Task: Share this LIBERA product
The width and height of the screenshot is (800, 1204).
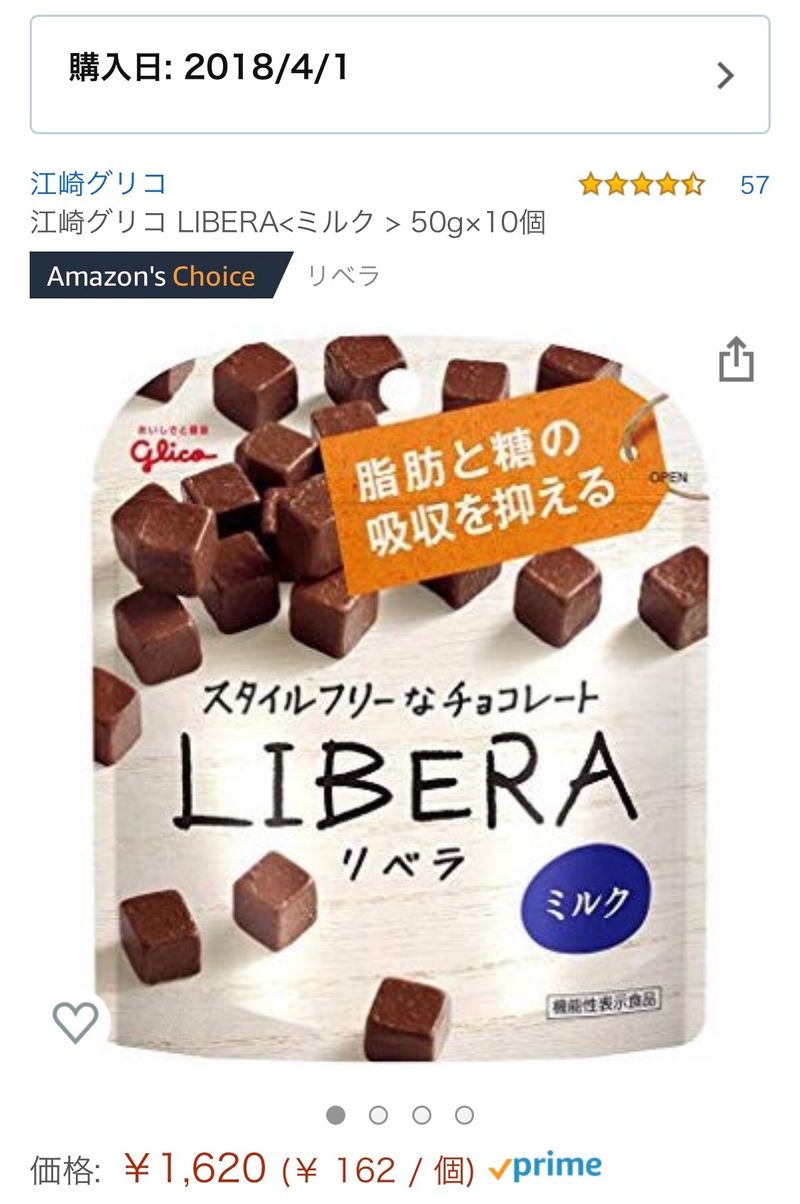Action: pos(735,360)
